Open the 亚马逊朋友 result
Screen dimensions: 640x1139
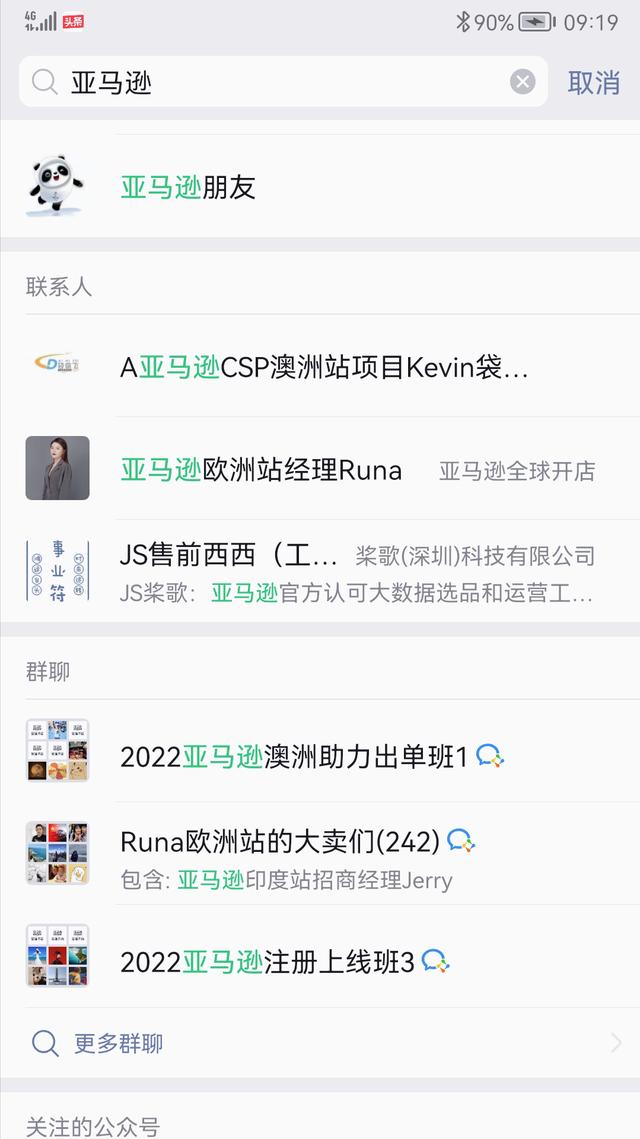click(x=320, y=187)
